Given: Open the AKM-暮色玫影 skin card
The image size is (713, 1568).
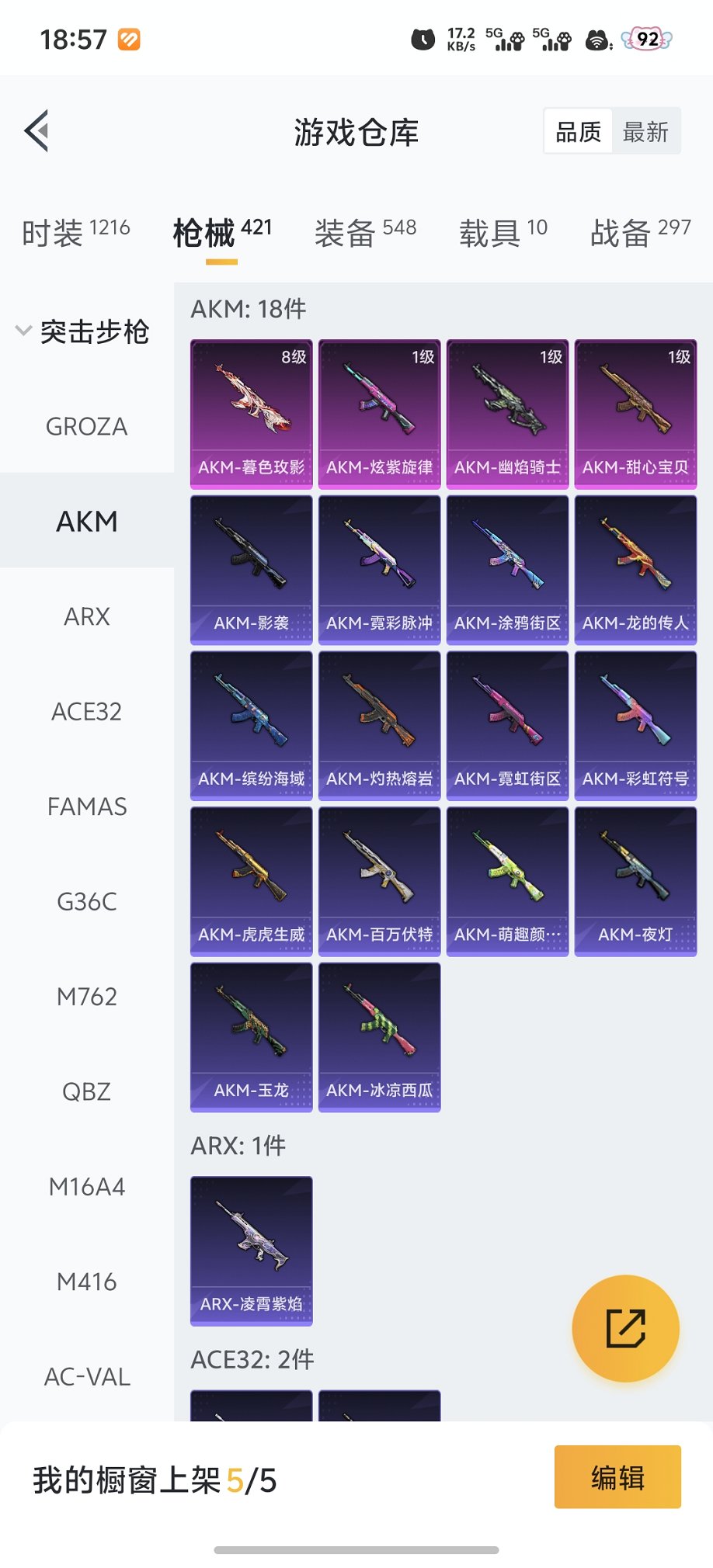Looking at the screenshot, I should [x=252, y=414].
